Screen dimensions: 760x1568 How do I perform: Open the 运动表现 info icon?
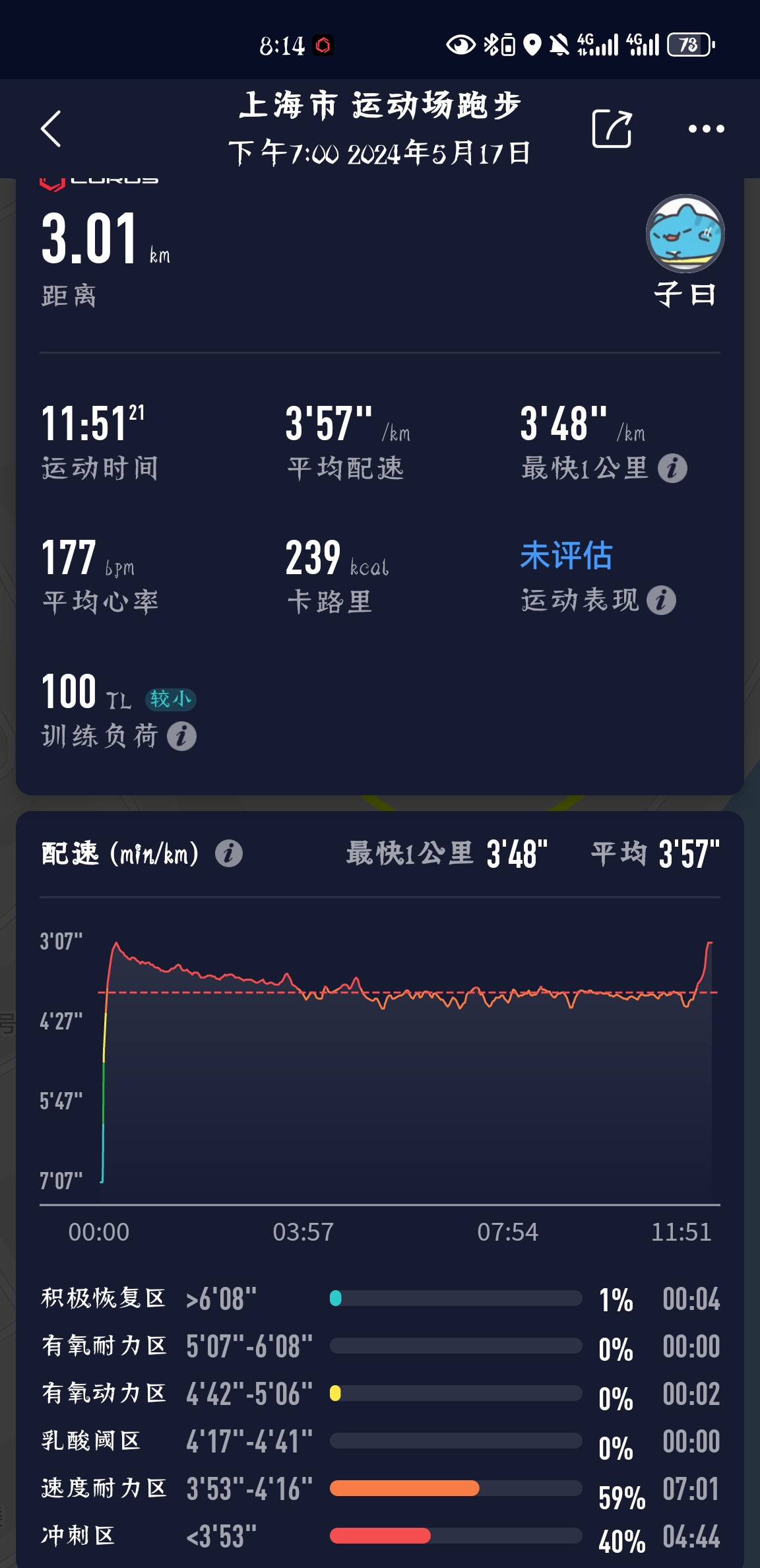tap(661, 601)
